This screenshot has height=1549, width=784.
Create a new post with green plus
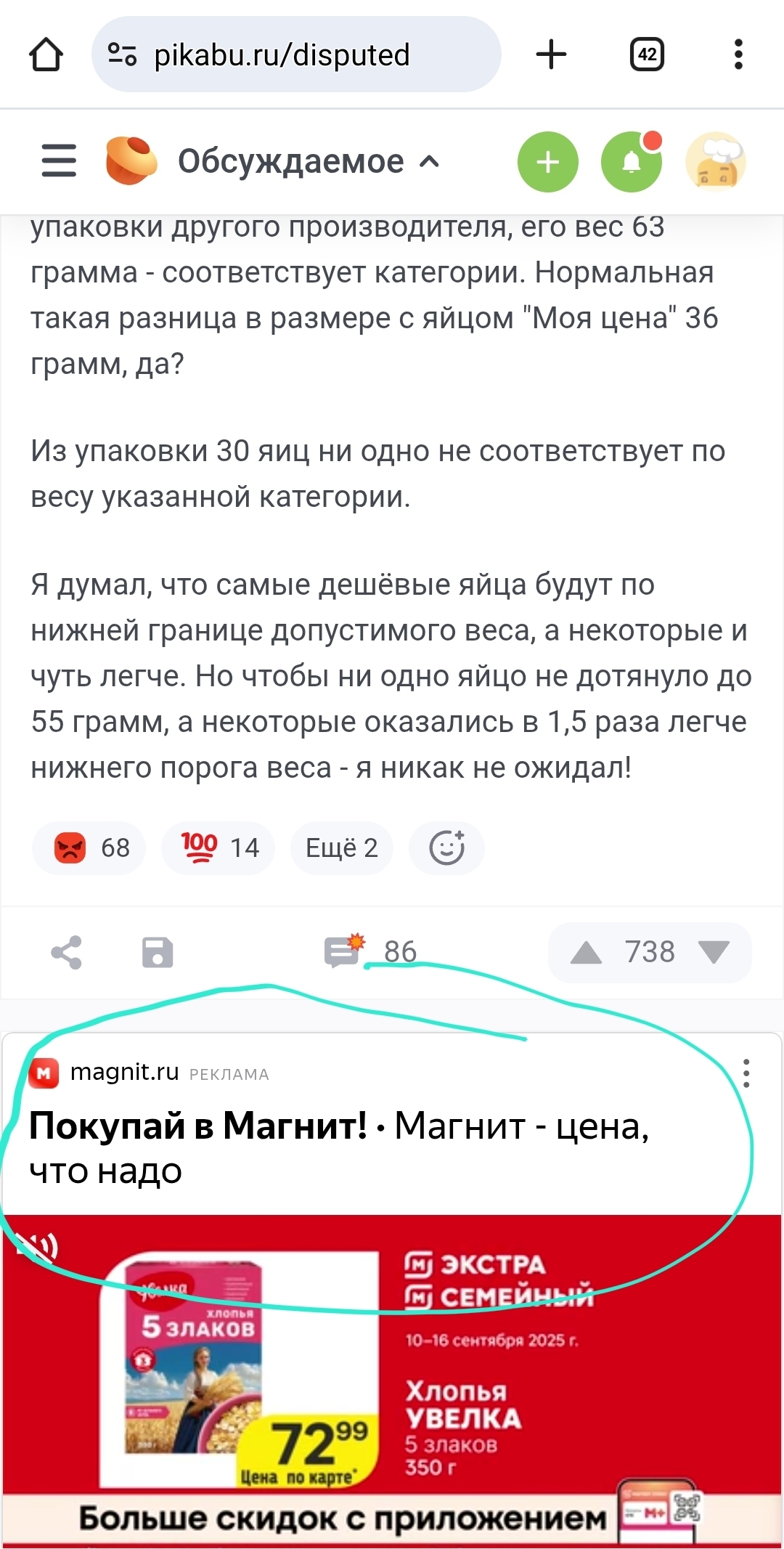point(548,162)
